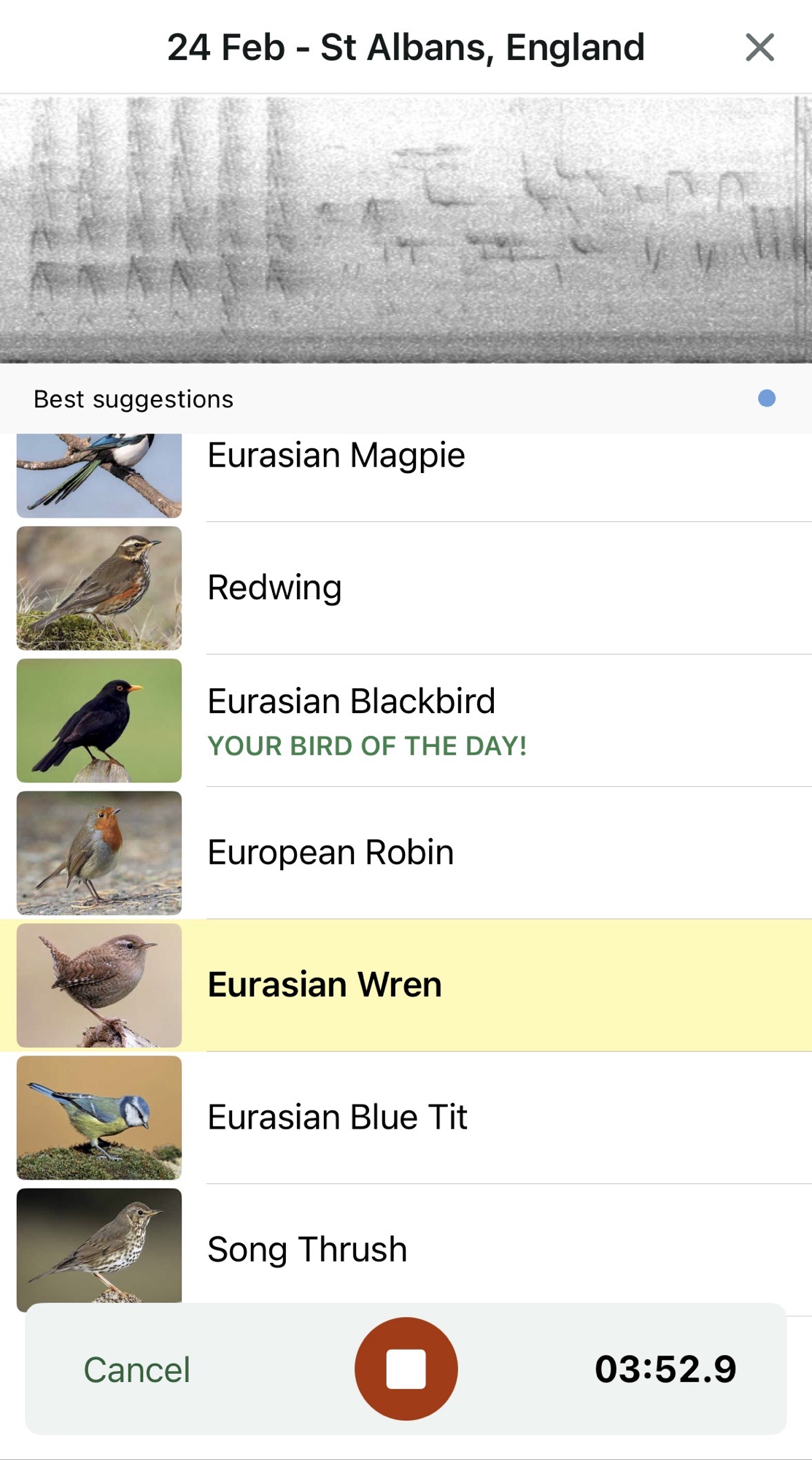Close the recording screen with the X
The width and height of the screenshot is (812, 1460).
(759, 48)
